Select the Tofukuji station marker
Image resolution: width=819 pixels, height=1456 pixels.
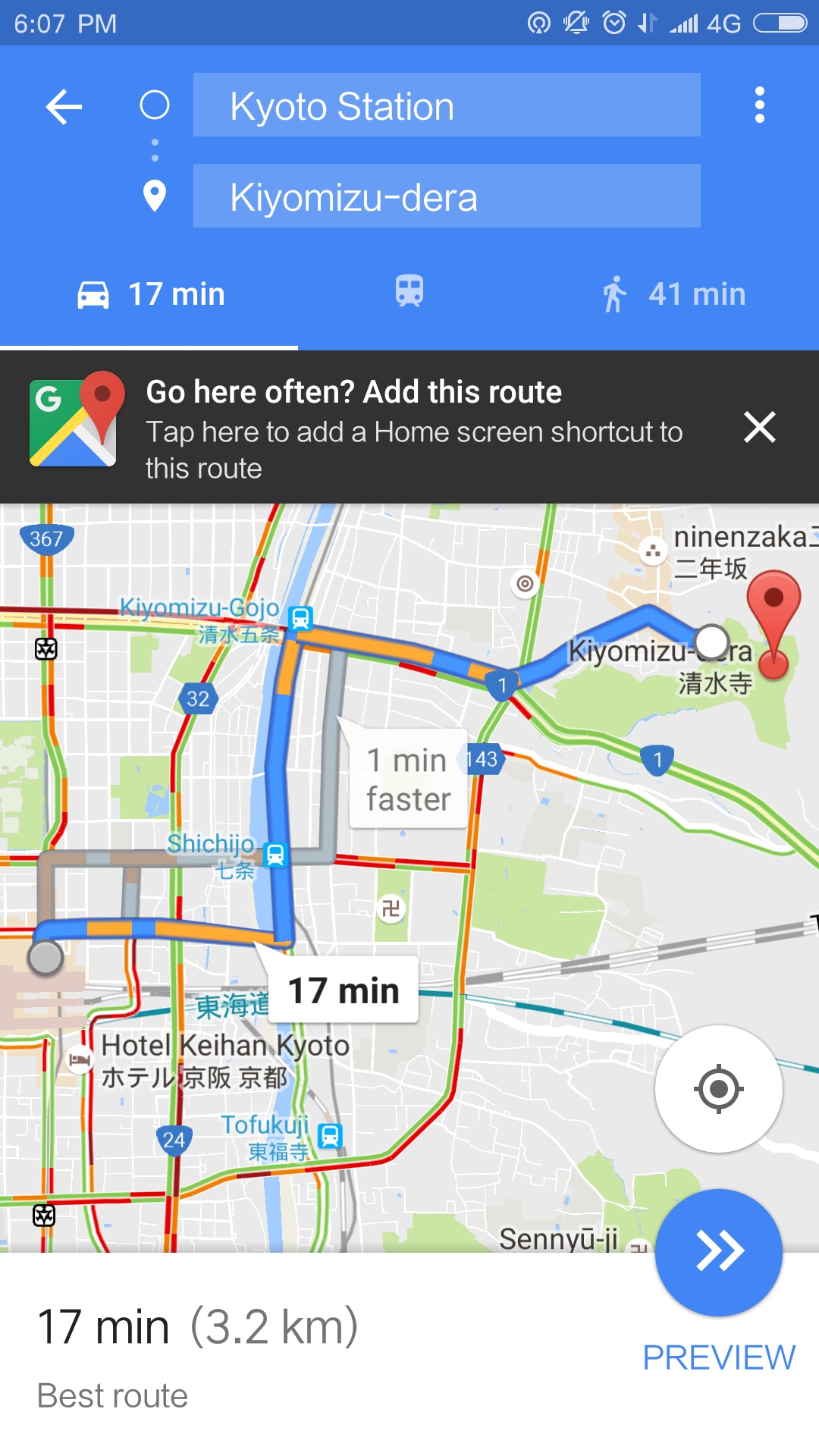coord(331,1136)
